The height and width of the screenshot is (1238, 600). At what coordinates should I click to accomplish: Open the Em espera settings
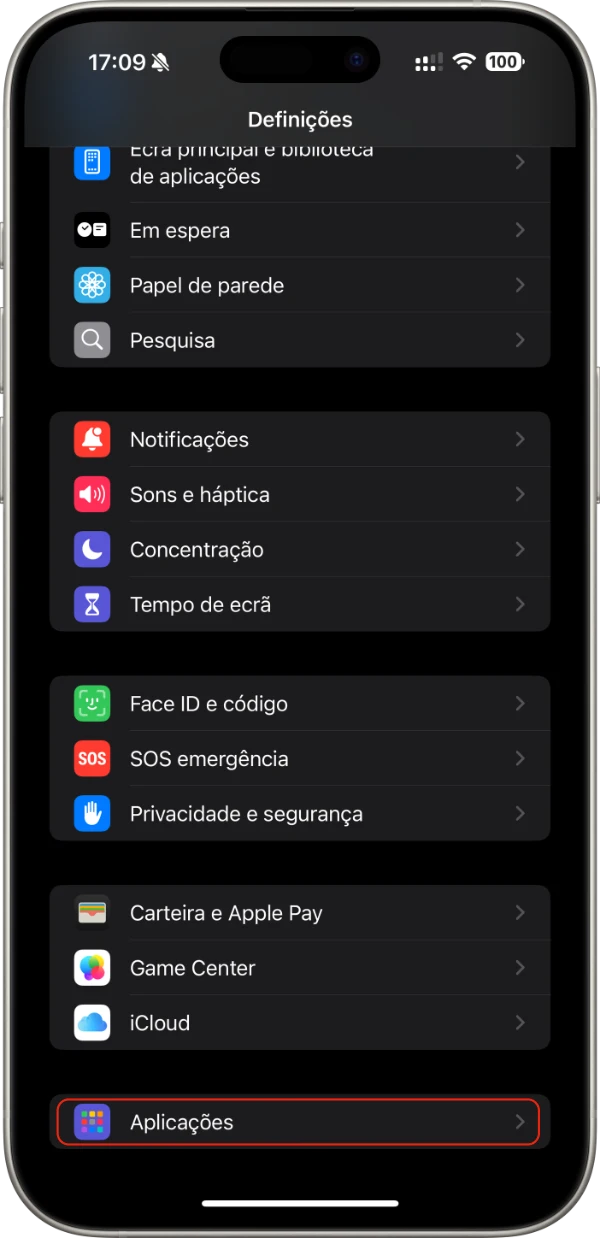click(x=300, y=230)
